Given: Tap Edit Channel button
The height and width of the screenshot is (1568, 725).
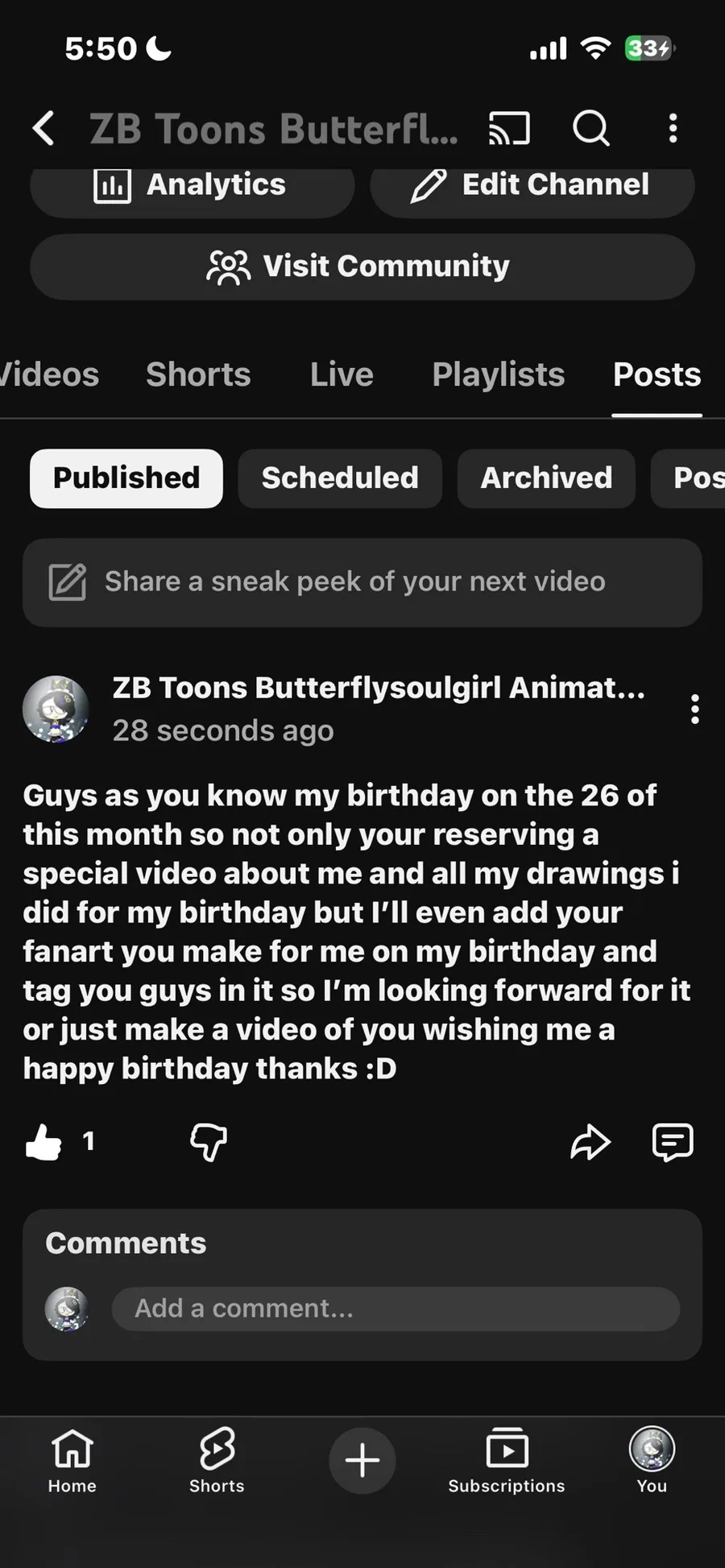Looking at the screenshot, I should pyautogui.click(x=532, y=187).
